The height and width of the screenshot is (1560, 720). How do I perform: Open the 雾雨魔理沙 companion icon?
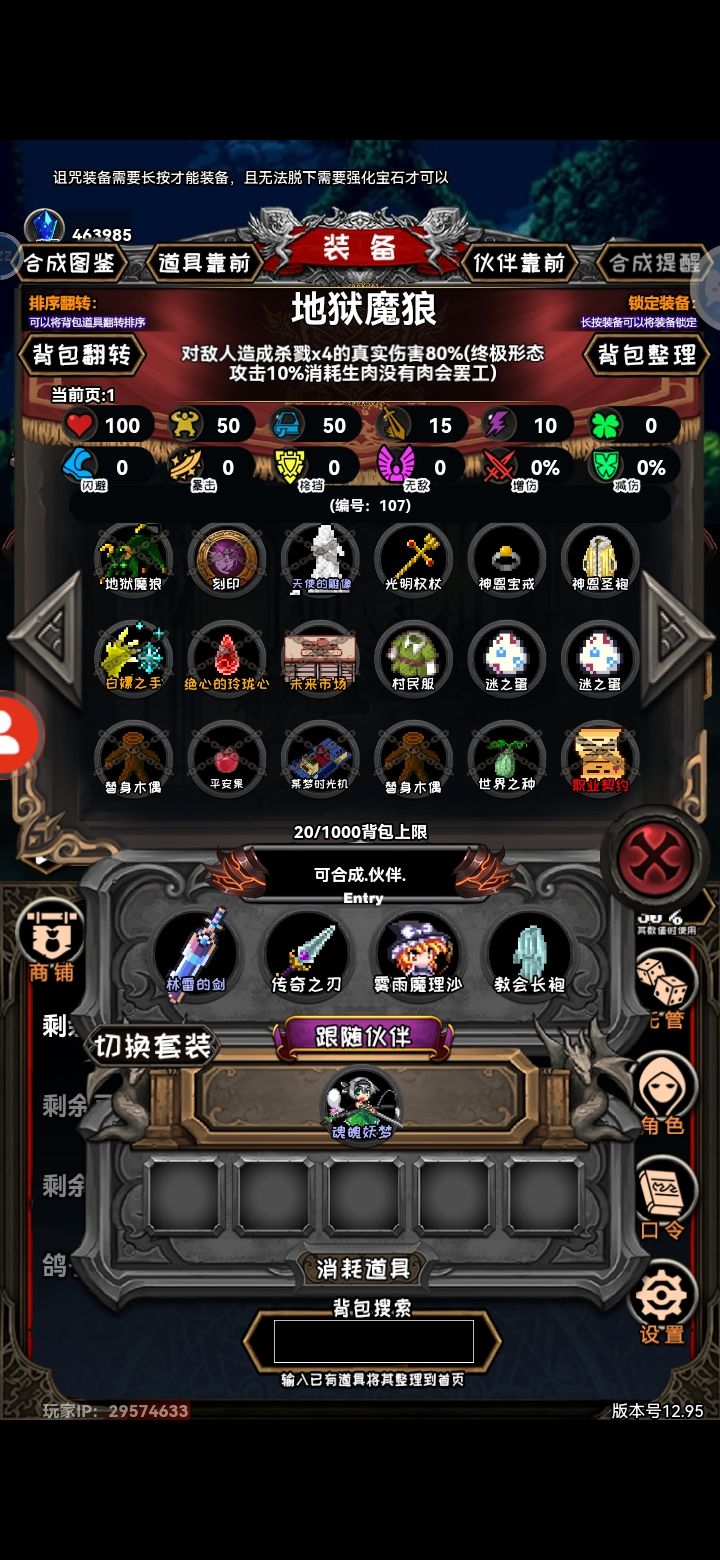click(418, 952)
